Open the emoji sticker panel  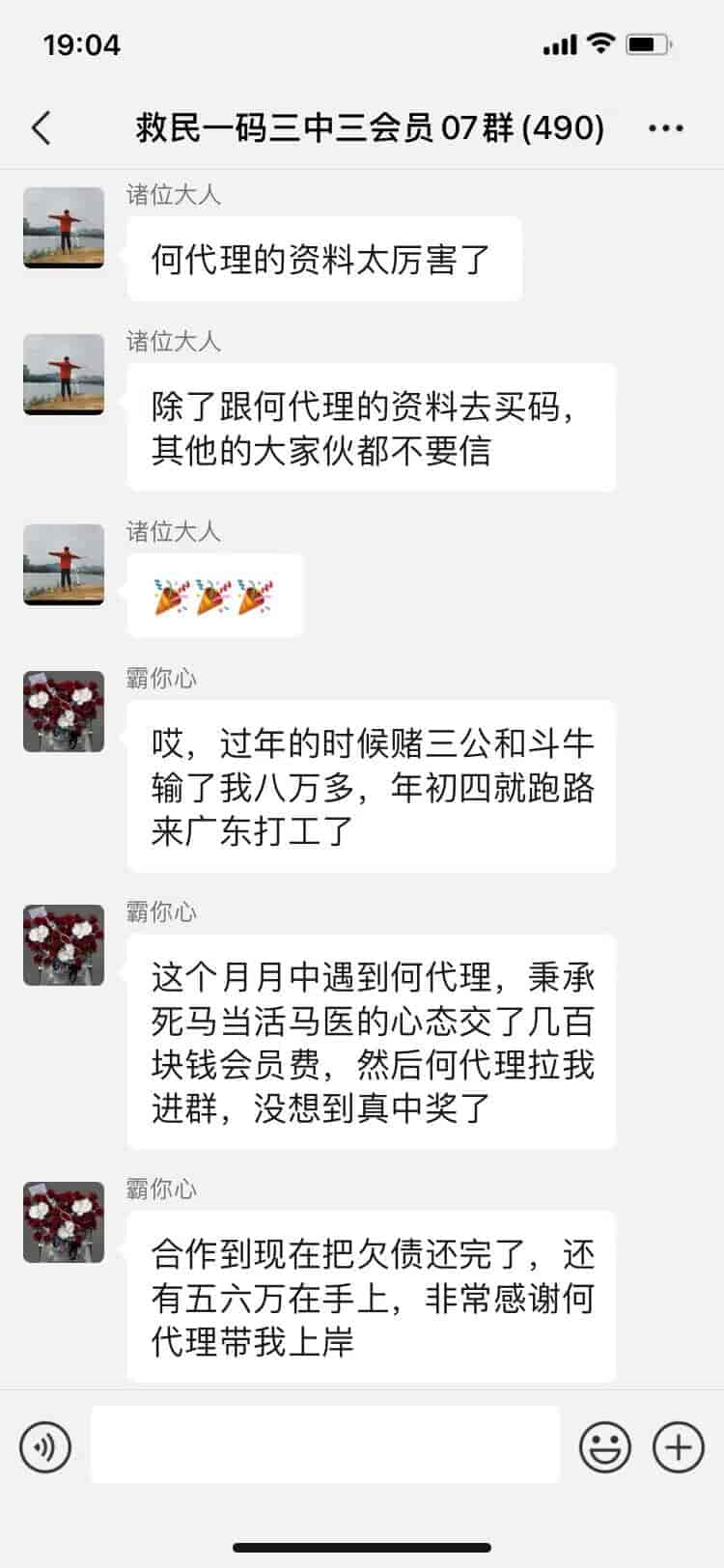[x=605, y=1447]
